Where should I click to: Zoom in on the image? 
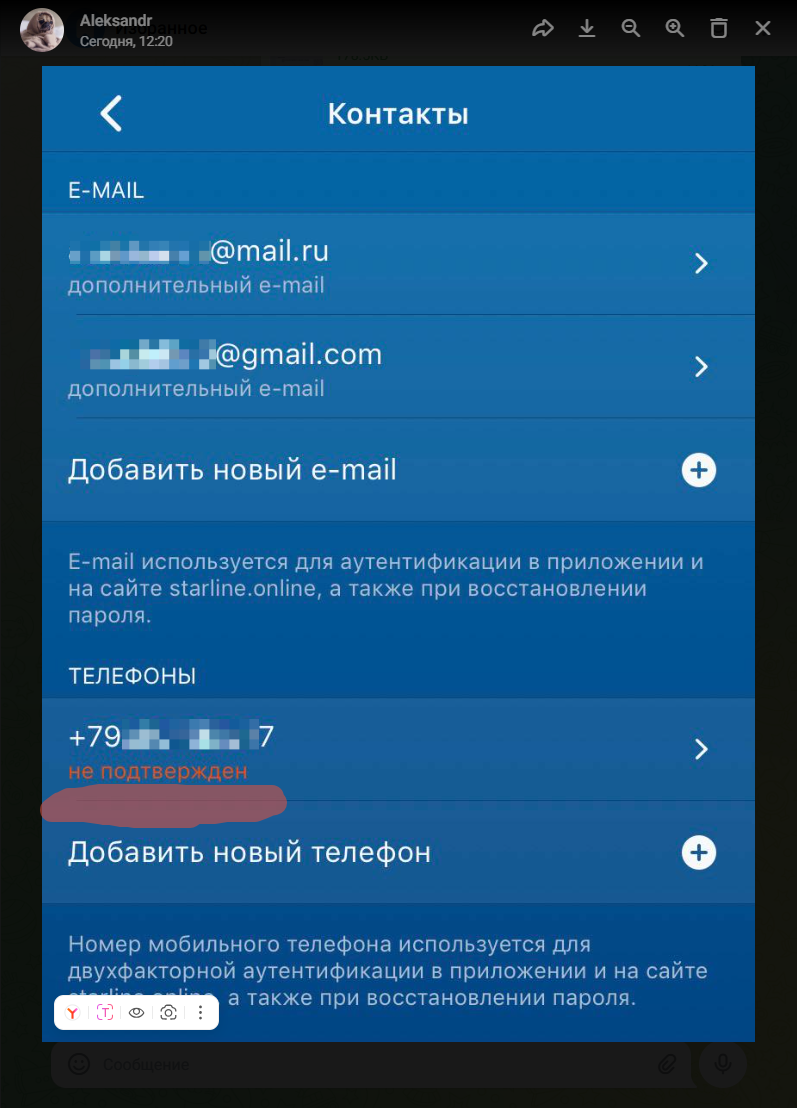click(x=675, y=28)
